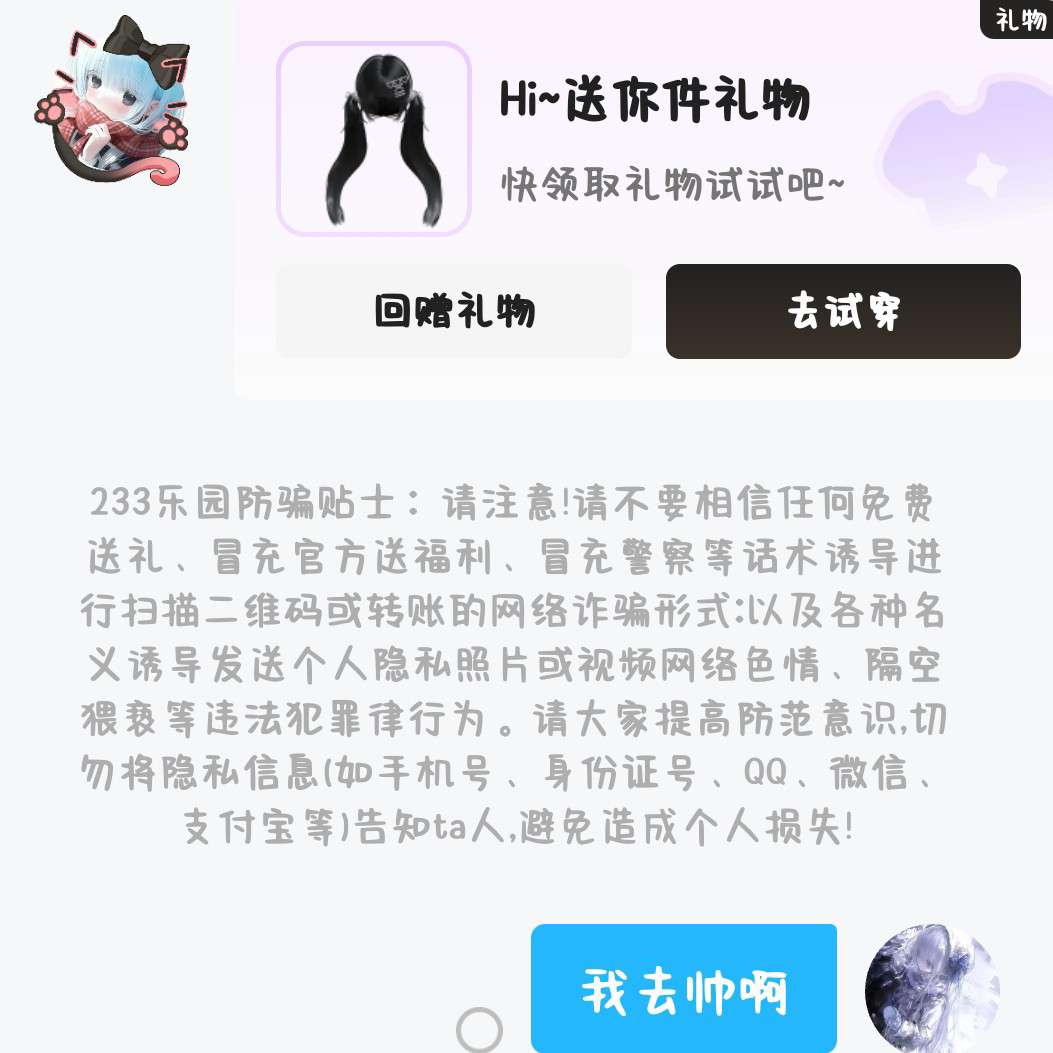The width and height of the screenshot is (1053, 1053).
Task: Open the black twin-tail hair gift thumbnail
Action: click(374, 139)
